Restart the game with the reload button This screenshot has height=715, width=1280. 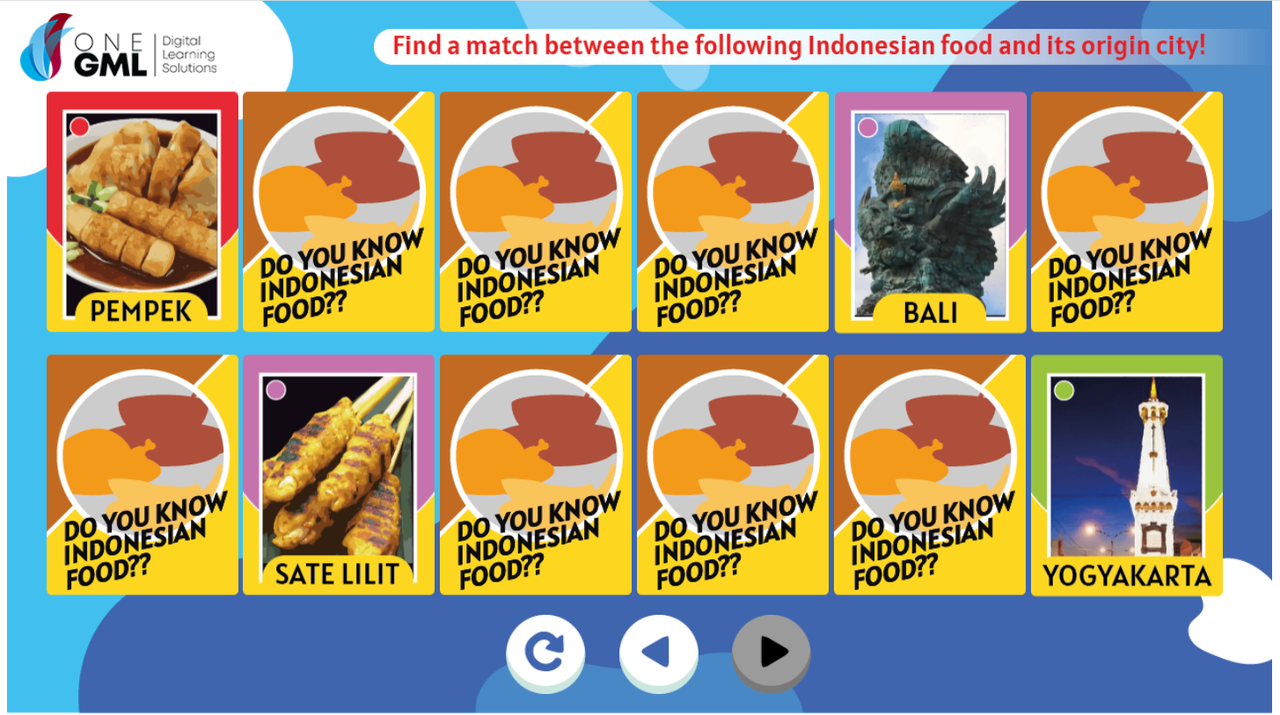click(x=545, y=652)
